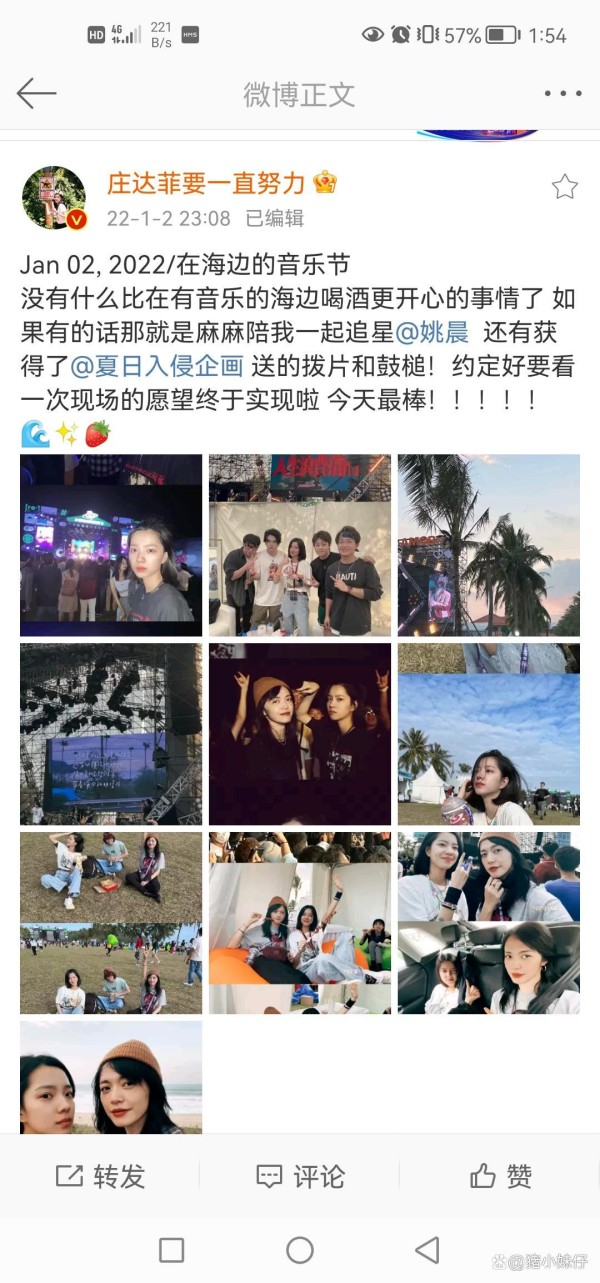View the crowd and car selfie collage
600x1283 pixels.
pos(489,923)
